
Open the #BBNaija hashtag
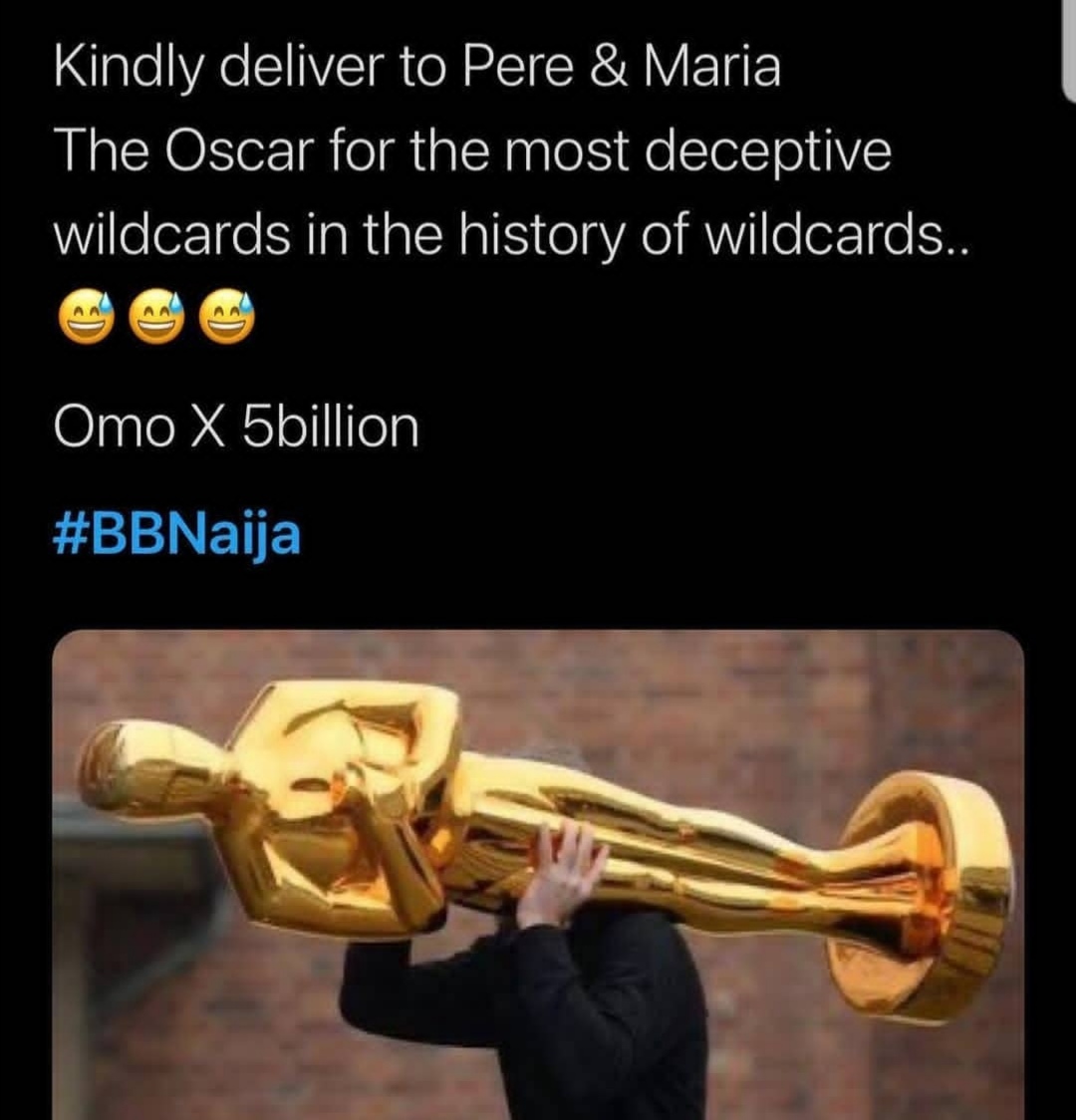pos(175,536)
